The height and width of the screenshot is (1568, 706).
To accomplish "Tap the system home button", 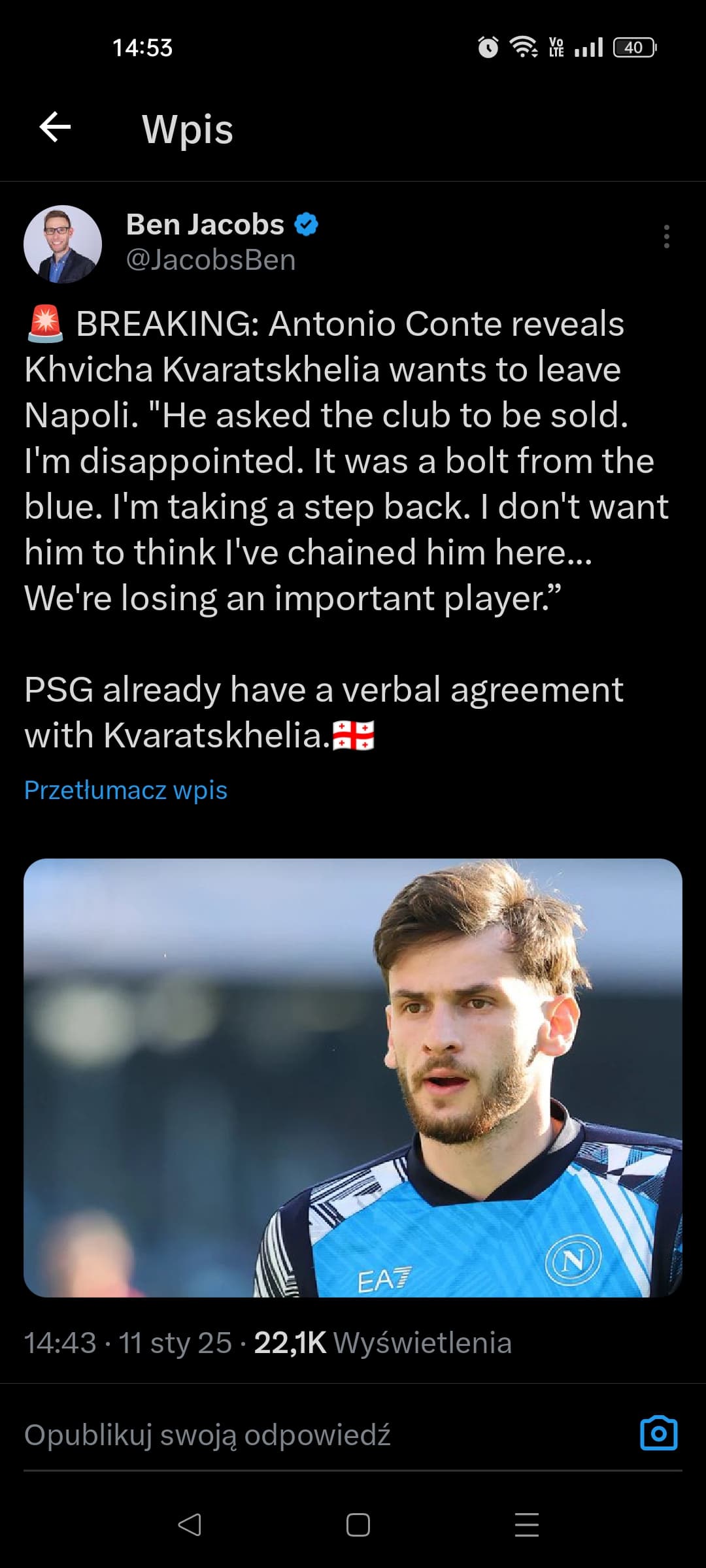I will (358, 1525).
